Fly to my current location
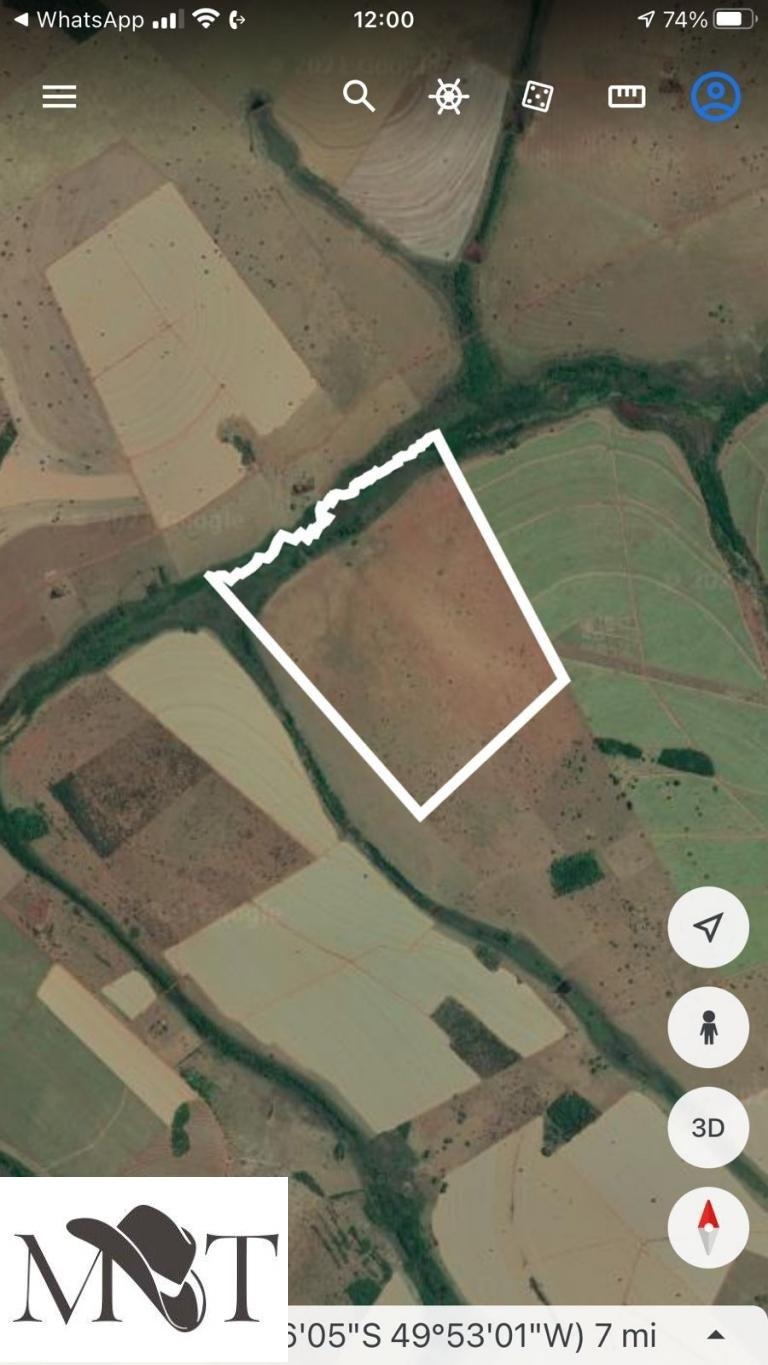Image resolution: width=768 pixels, height=1365 pixels. 708,928
